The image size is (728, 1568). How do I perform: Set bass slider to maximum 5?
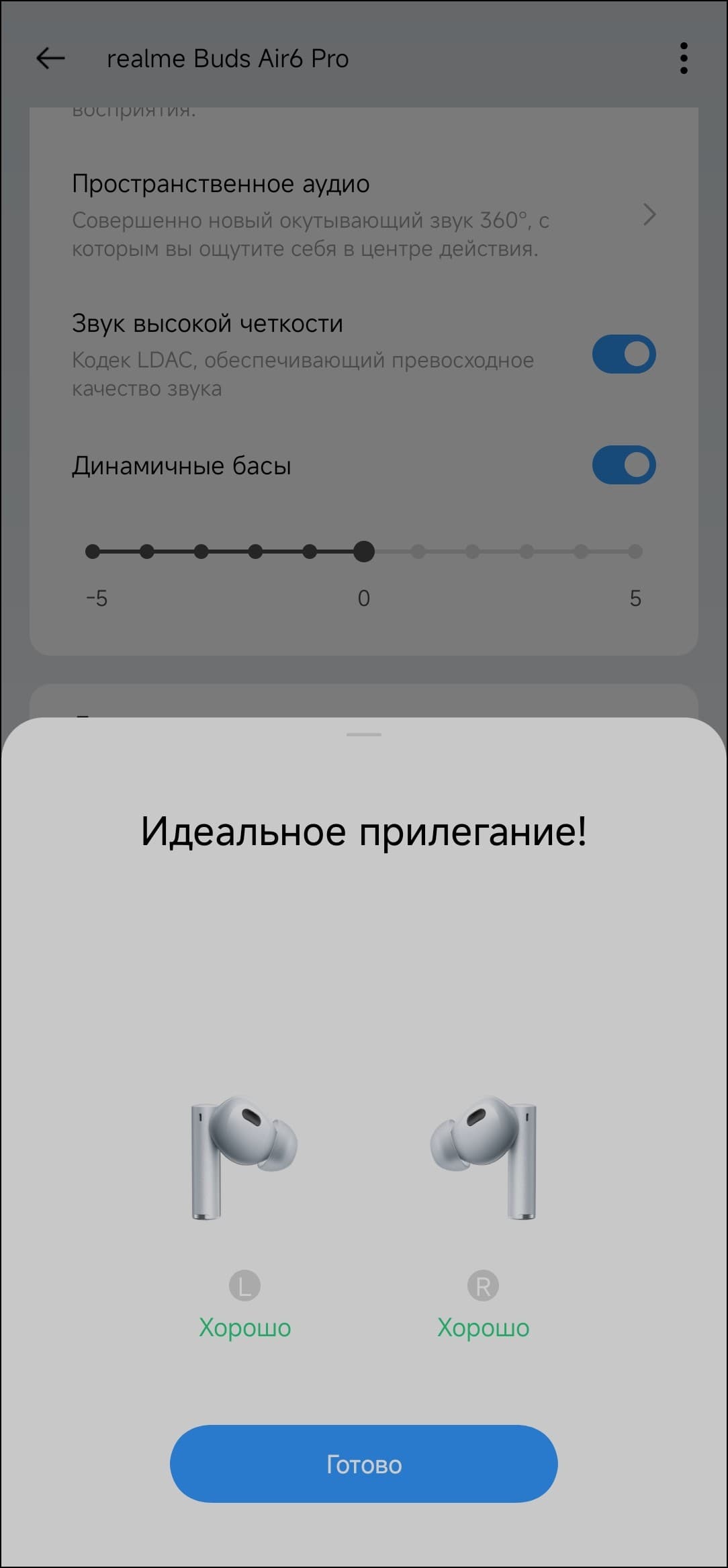point(635,552)
